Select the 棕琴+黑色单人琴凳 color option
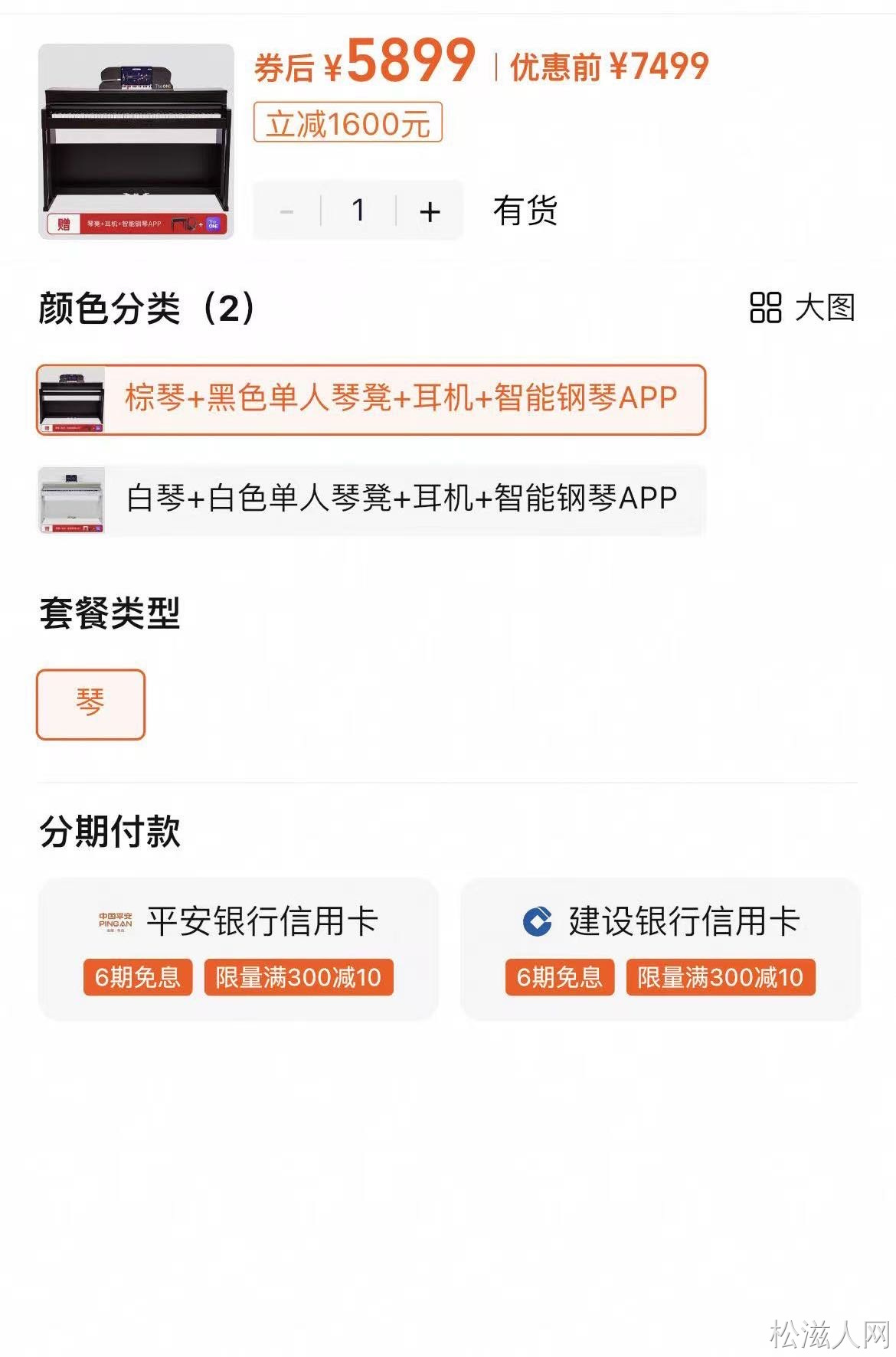Image resolution: width=896 pixels, height=1357 pixels. tap(371, 400)
